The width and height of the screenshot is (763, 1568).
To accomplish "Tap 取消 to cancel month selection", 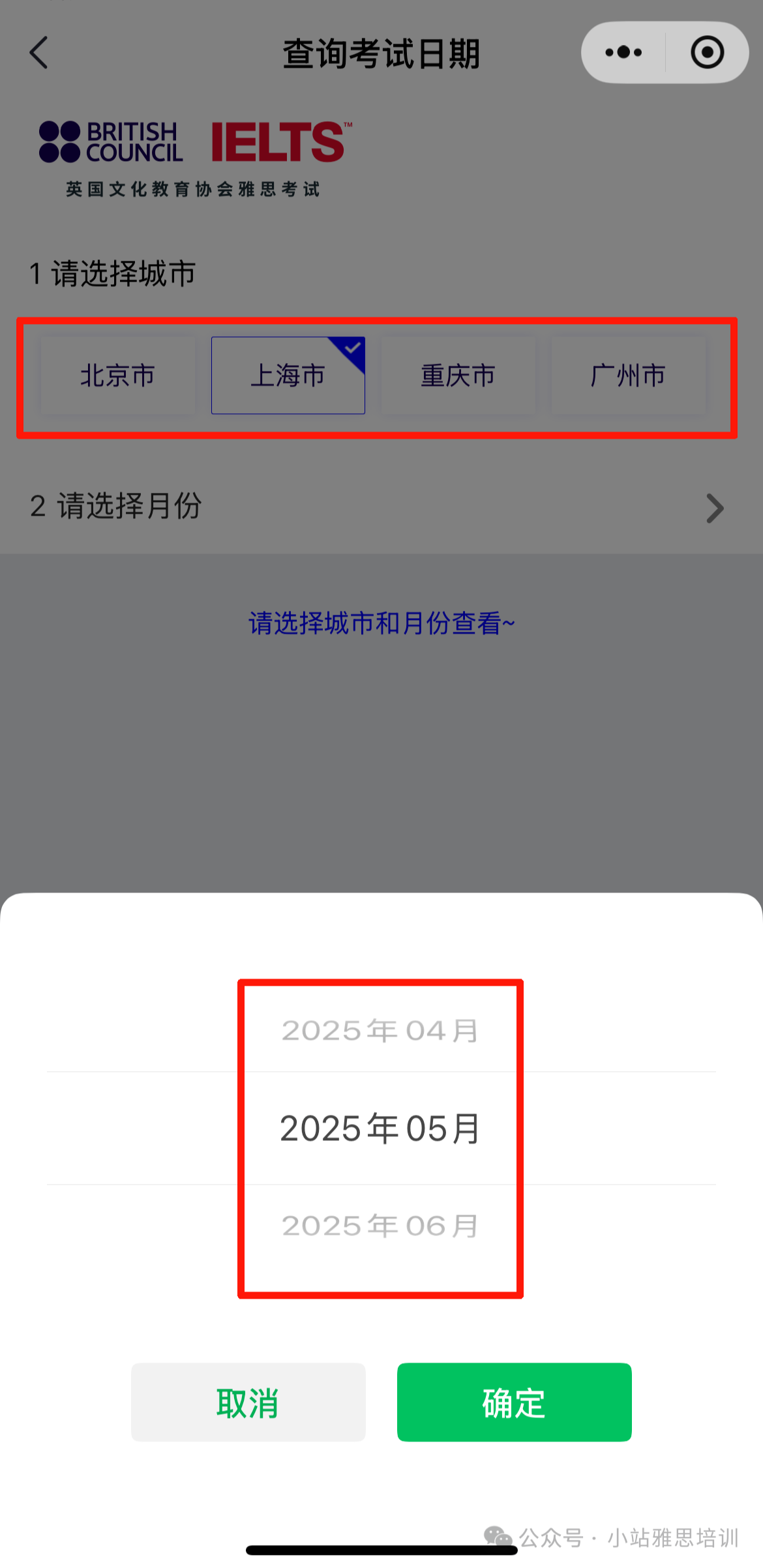I will [248, 1402].
